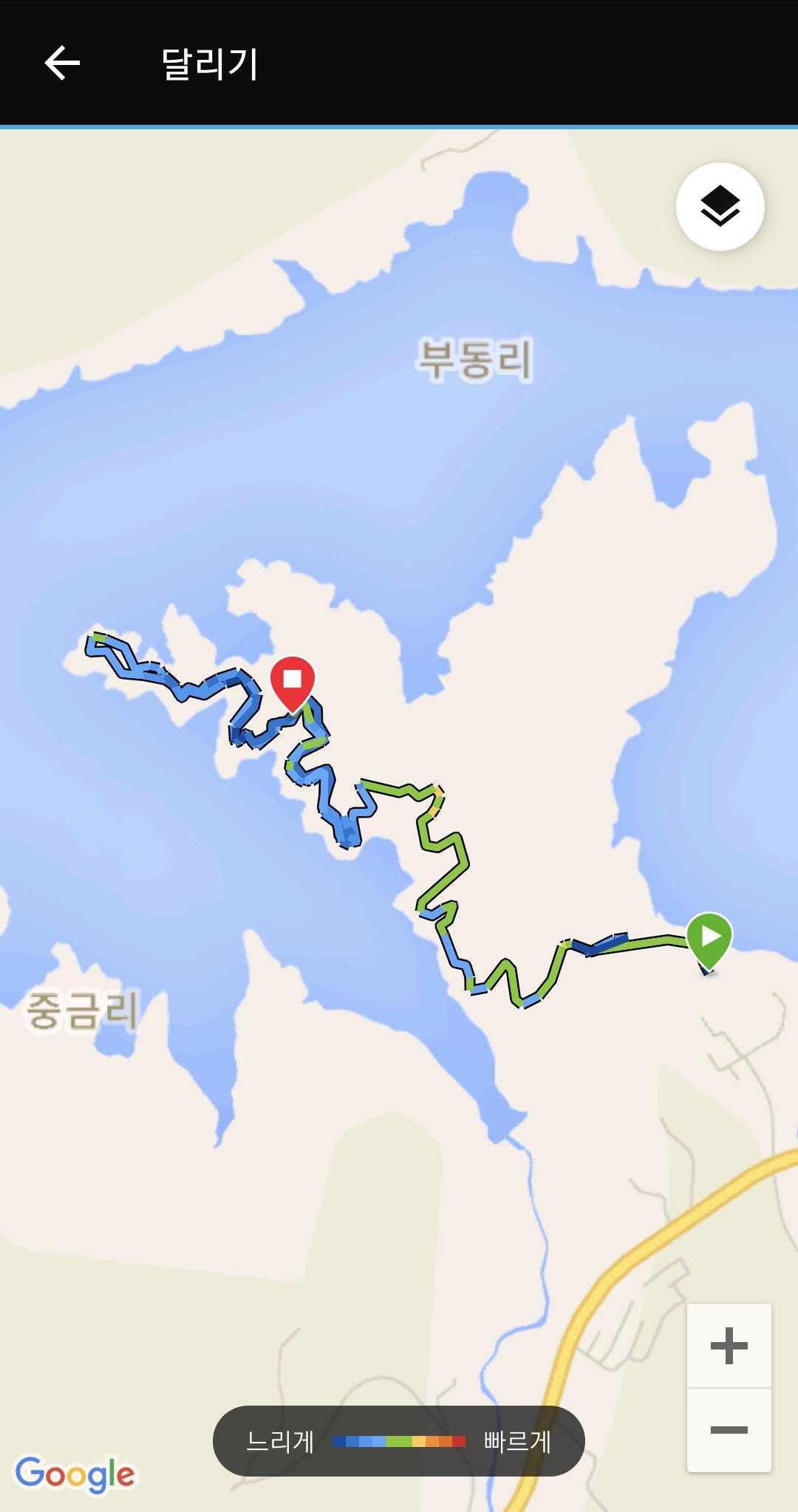Tap the red stop marker on route

[293, 680]
